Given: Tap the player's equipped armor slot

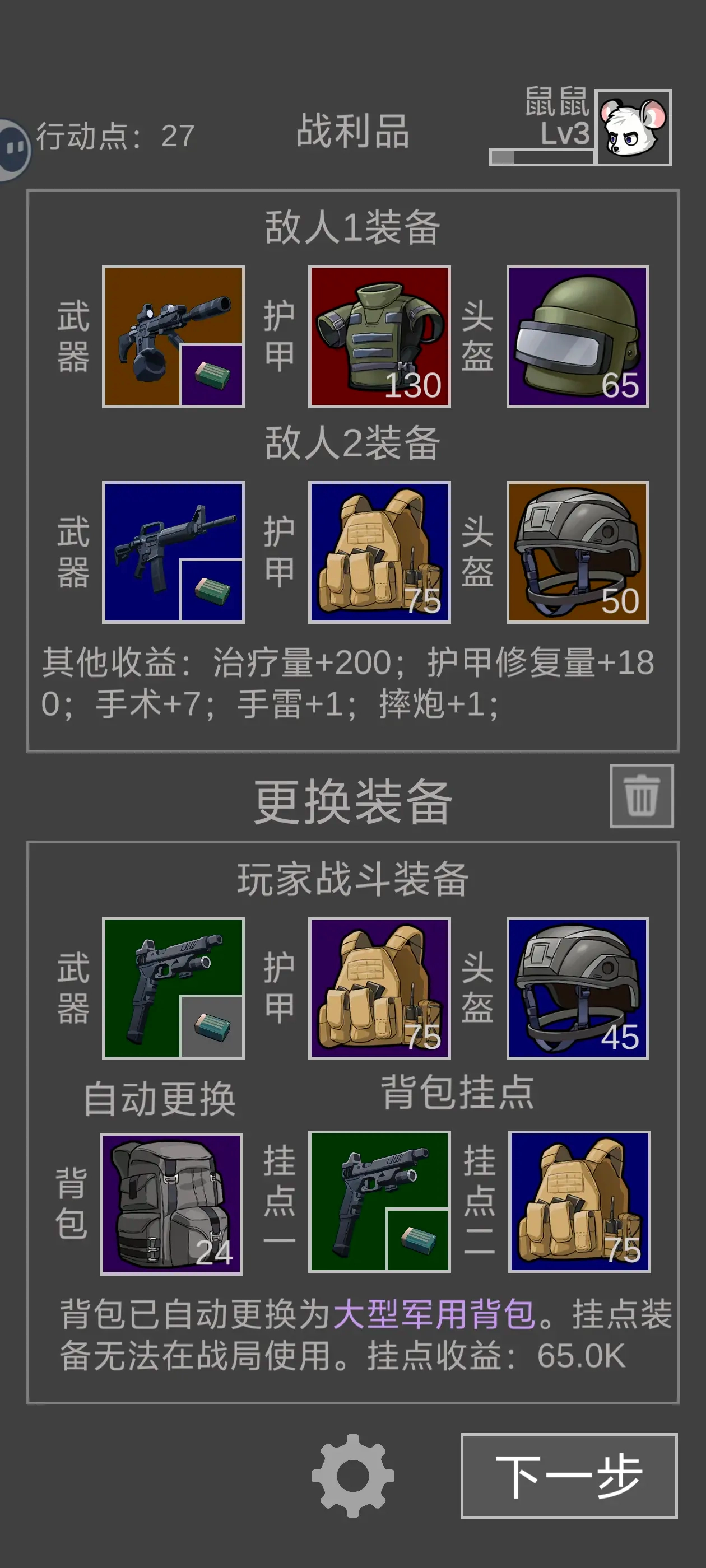Looking at the screenshot, I should point(379,988).
